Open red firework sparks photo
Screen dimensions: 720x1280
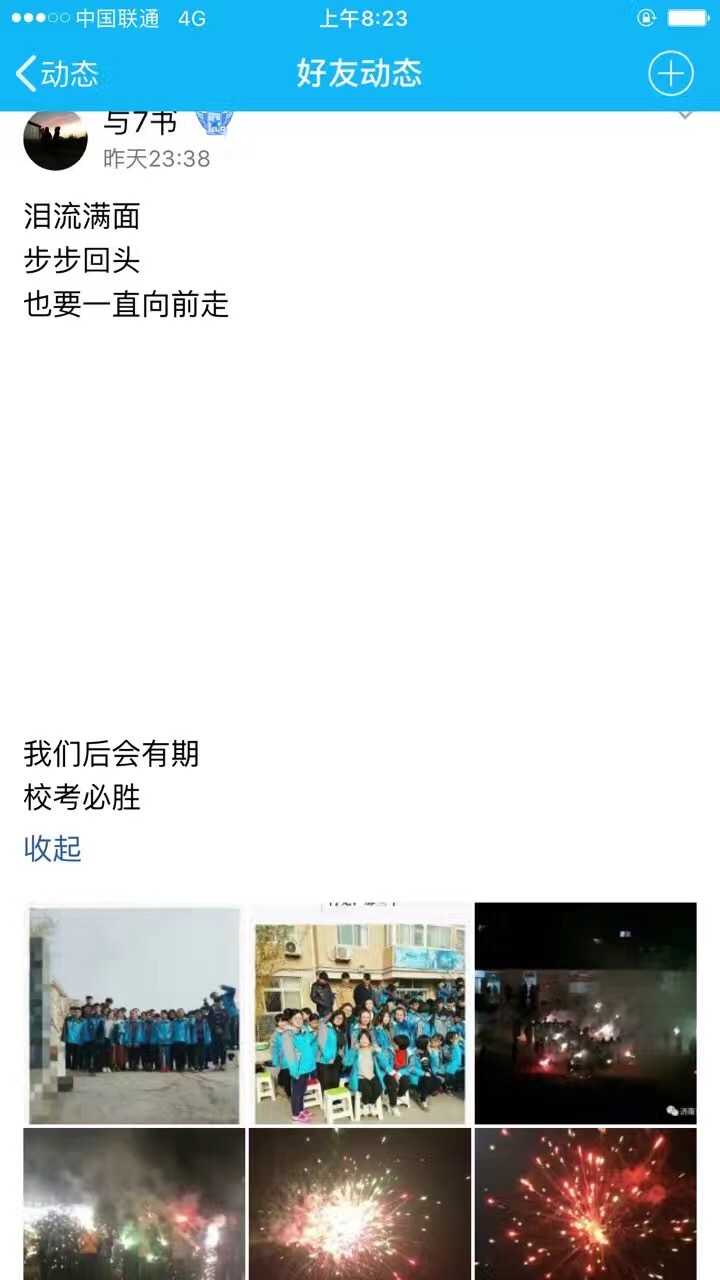click(585, 1205)
